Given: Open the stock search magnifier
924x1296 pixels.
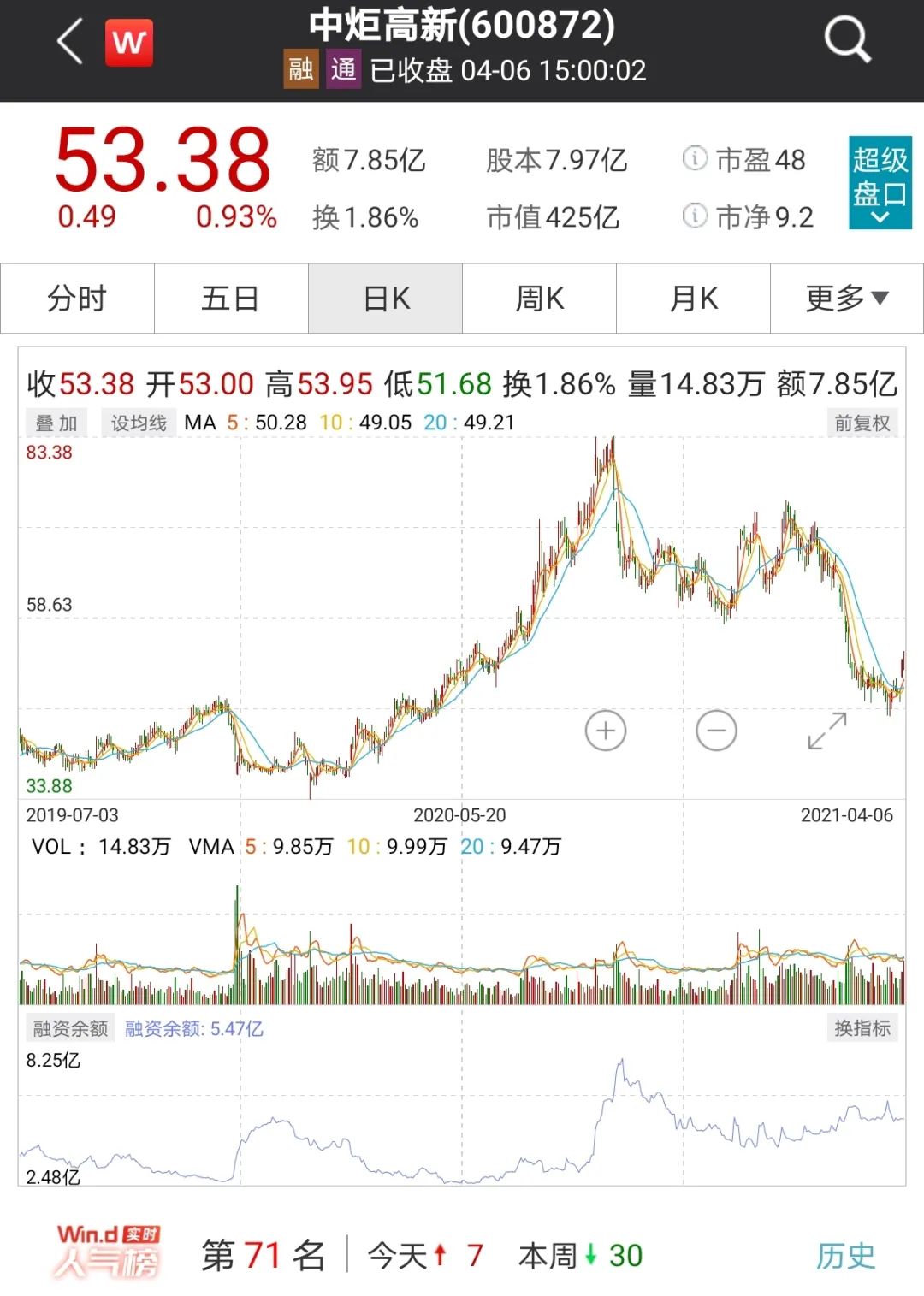Looking at the screenshot, I should pyautogui.click(x=846, y=40).
